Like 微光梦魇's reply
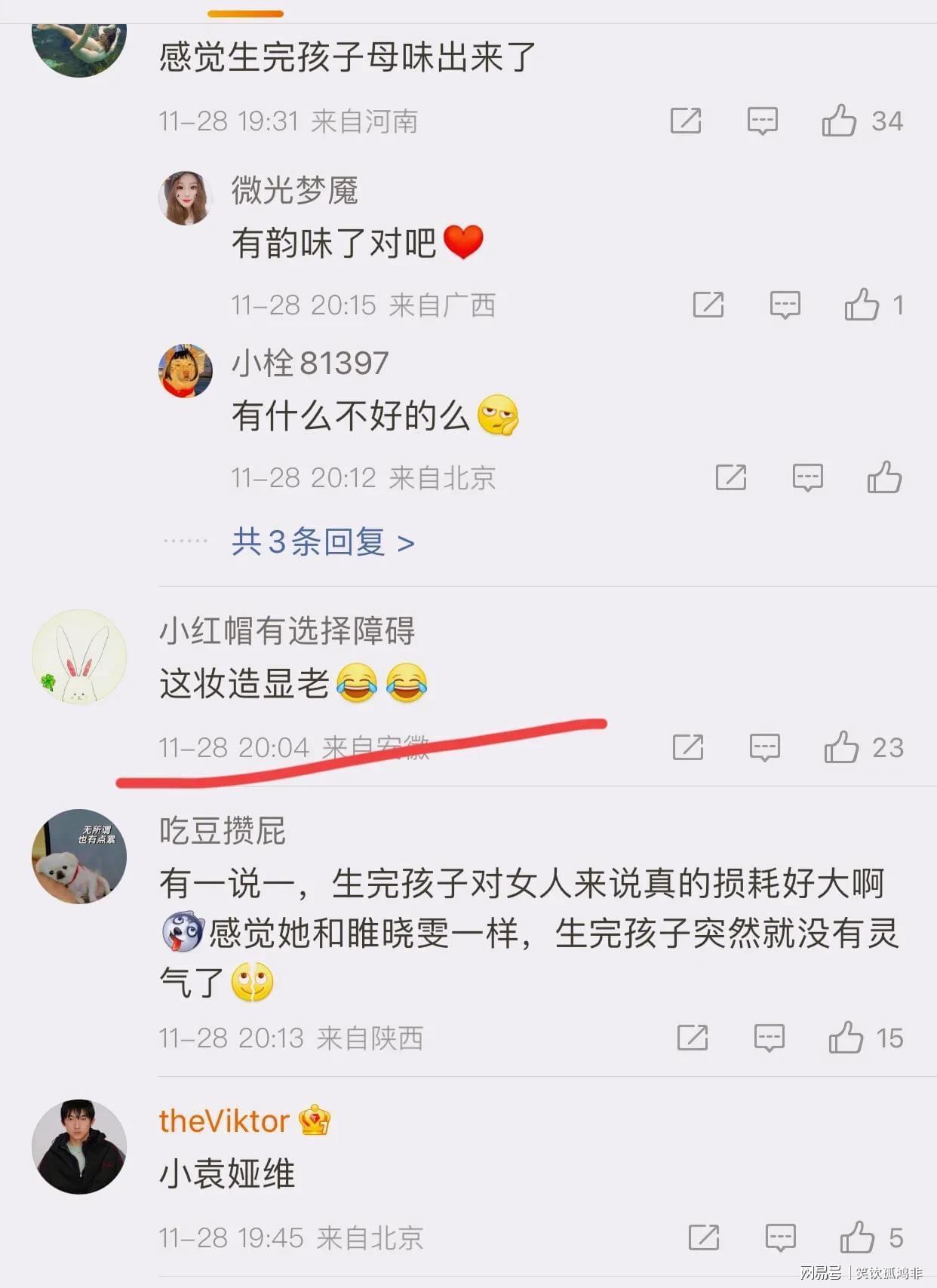Screen dimensions: 937x1288 point(862,305)
